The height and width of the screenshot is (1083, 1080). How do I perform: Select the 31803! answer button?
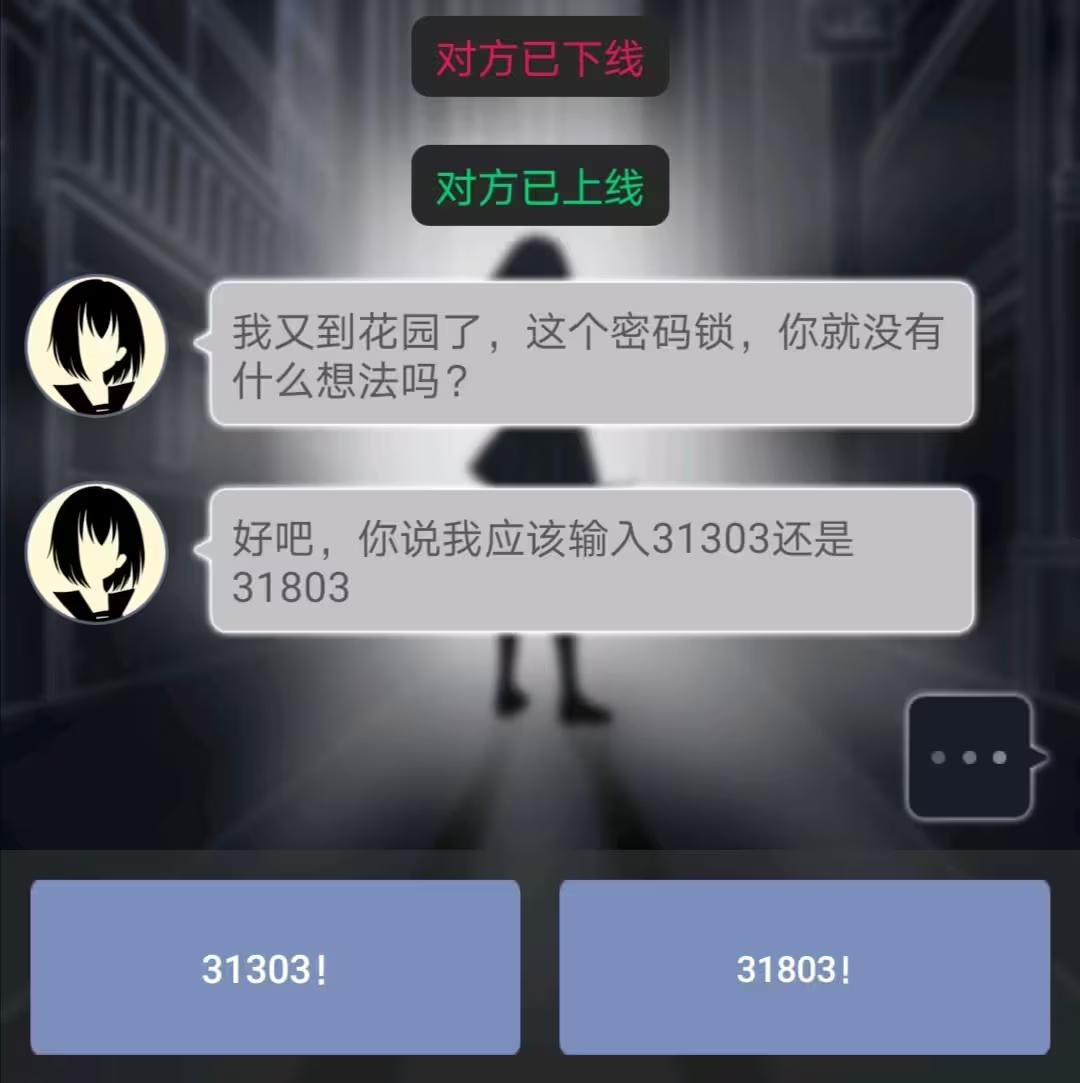pyautogui.click(x=804, y=967)
